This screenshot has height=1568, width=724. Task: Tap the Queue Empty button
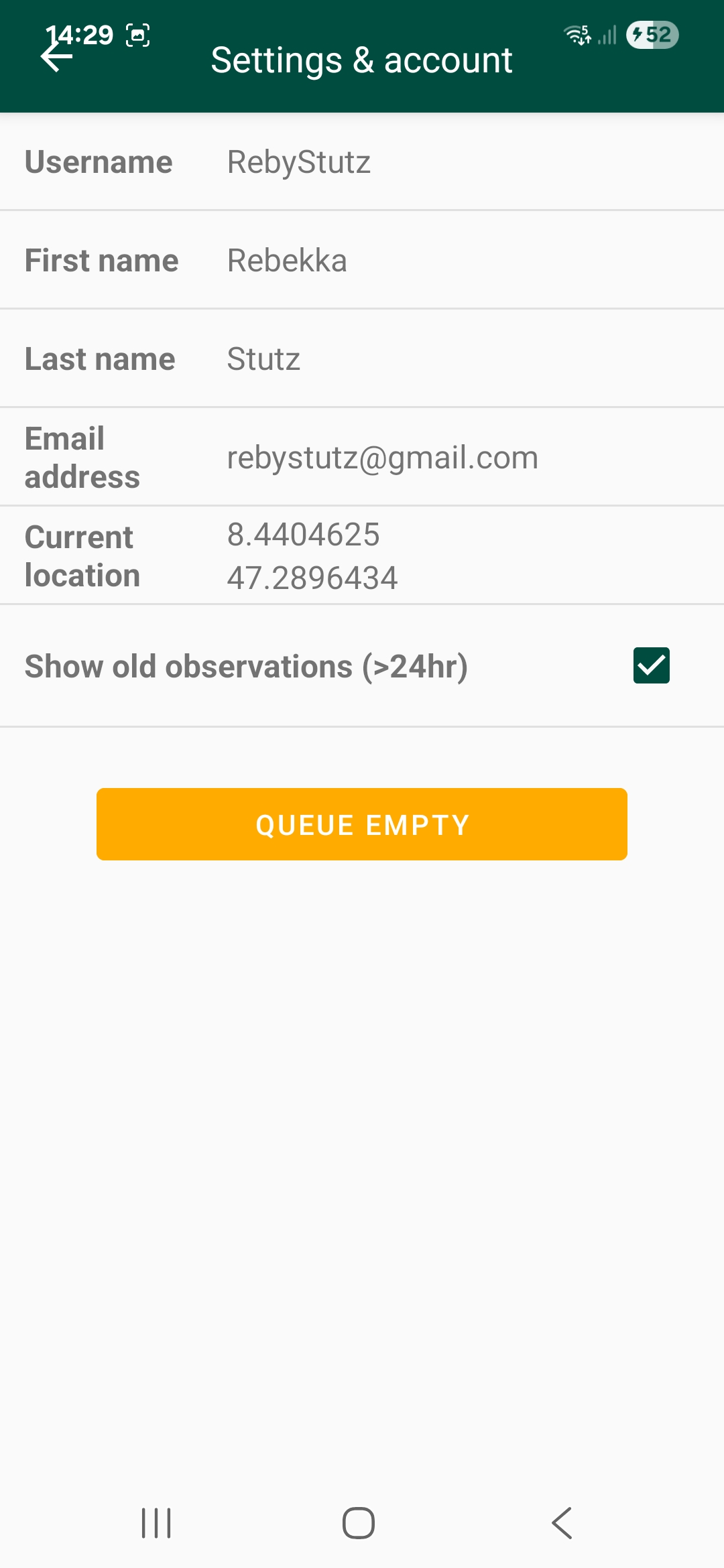point(362,824)
